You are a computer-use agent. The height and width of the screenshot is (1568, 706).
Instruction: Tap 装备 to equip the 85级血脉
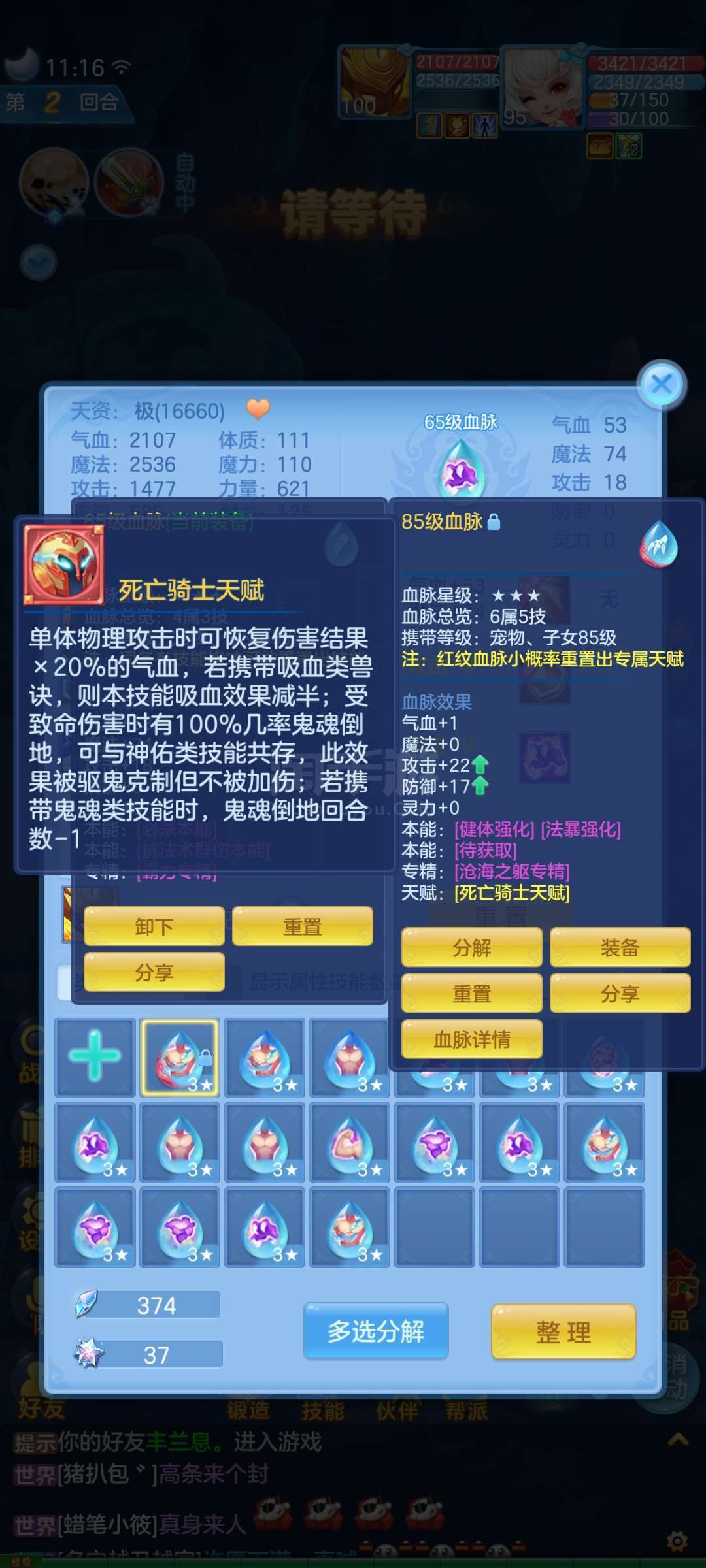620,947
